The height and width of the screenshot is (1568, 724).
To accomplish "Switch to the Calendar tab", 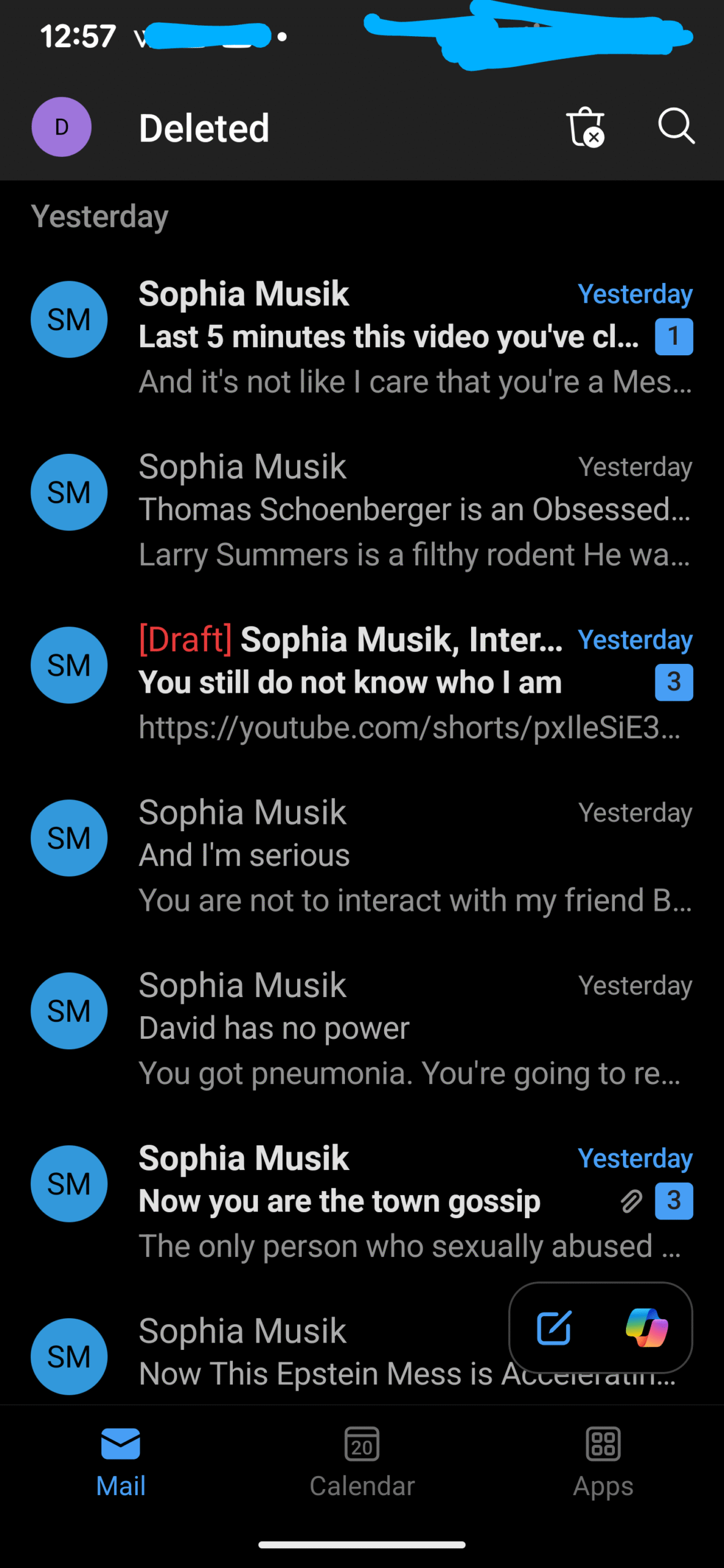I will (362, 1460).
